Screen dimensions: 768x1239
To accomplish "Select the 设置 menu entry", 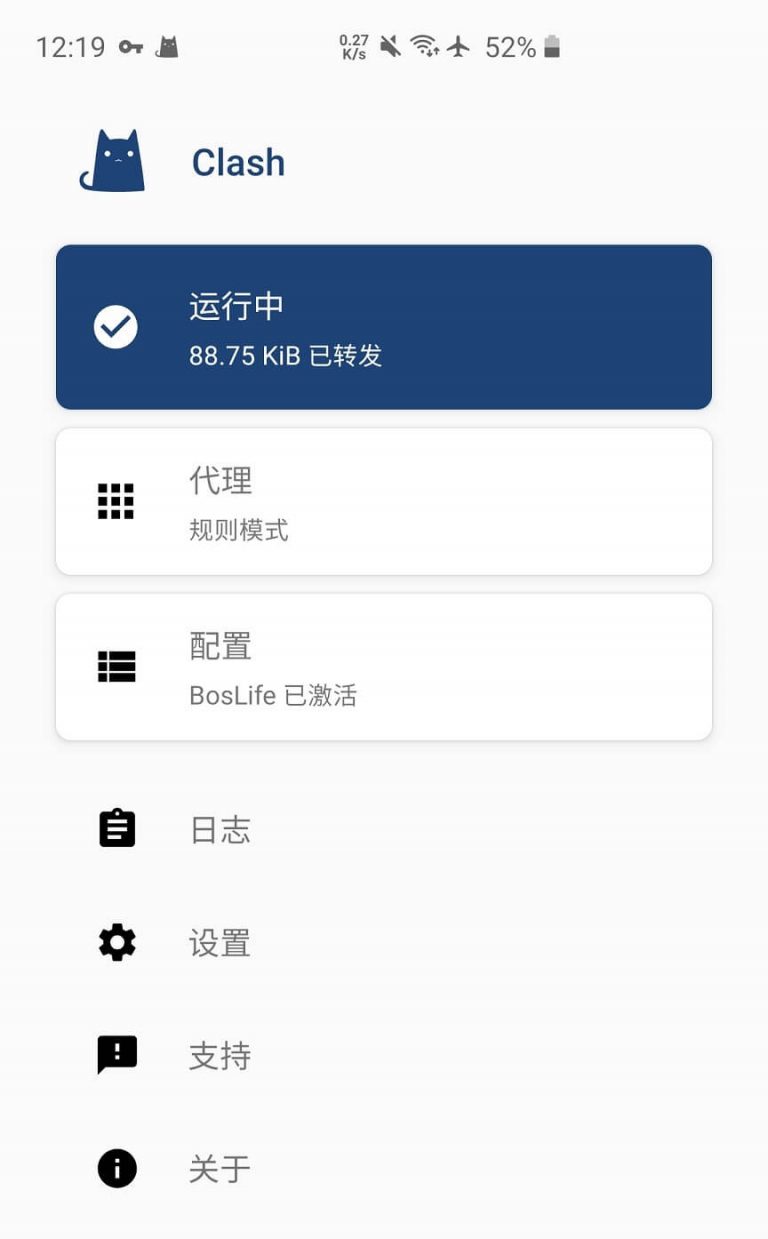I will [220, 941].
